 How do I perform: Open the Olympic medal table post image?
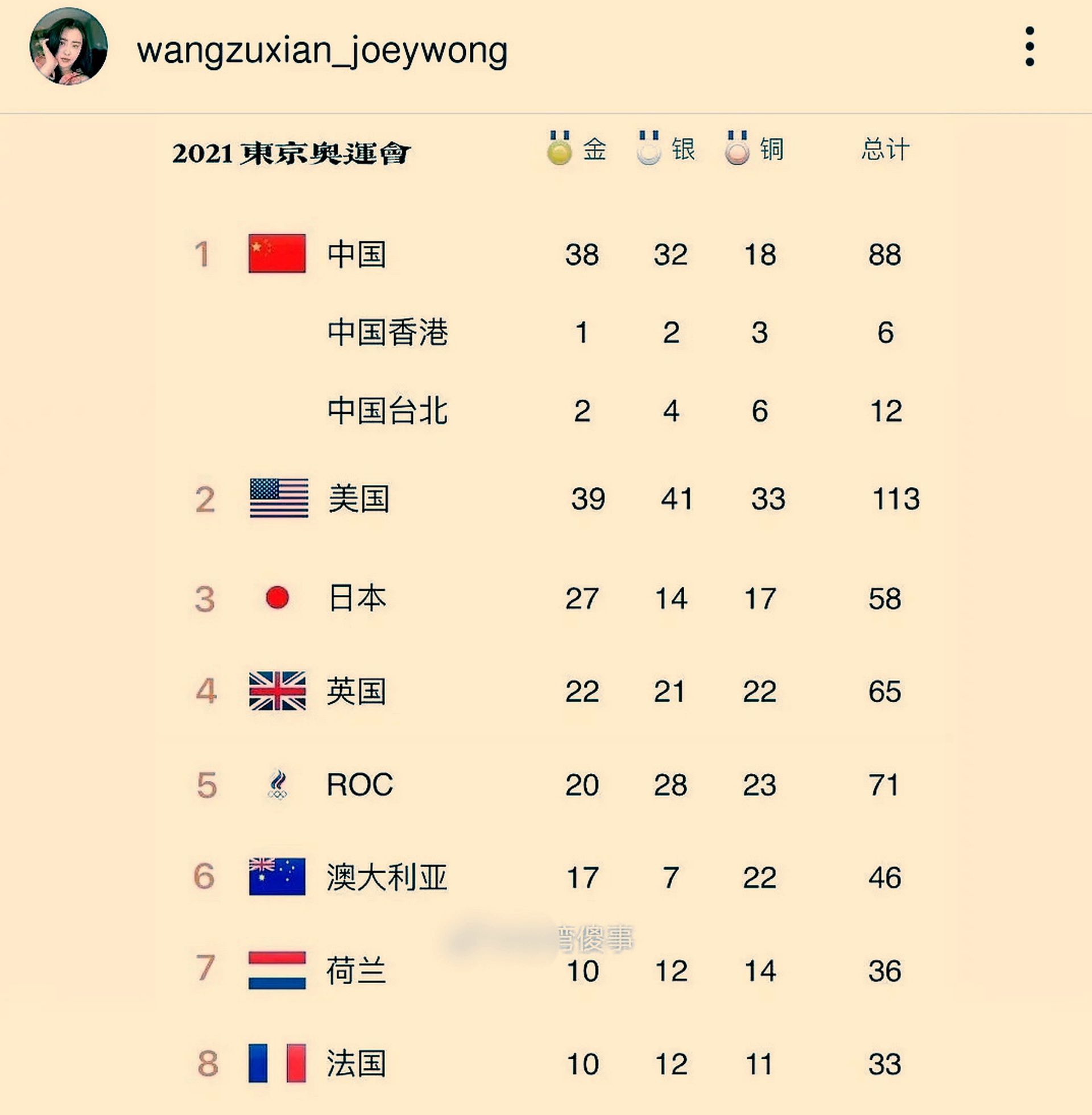[546, 614]
